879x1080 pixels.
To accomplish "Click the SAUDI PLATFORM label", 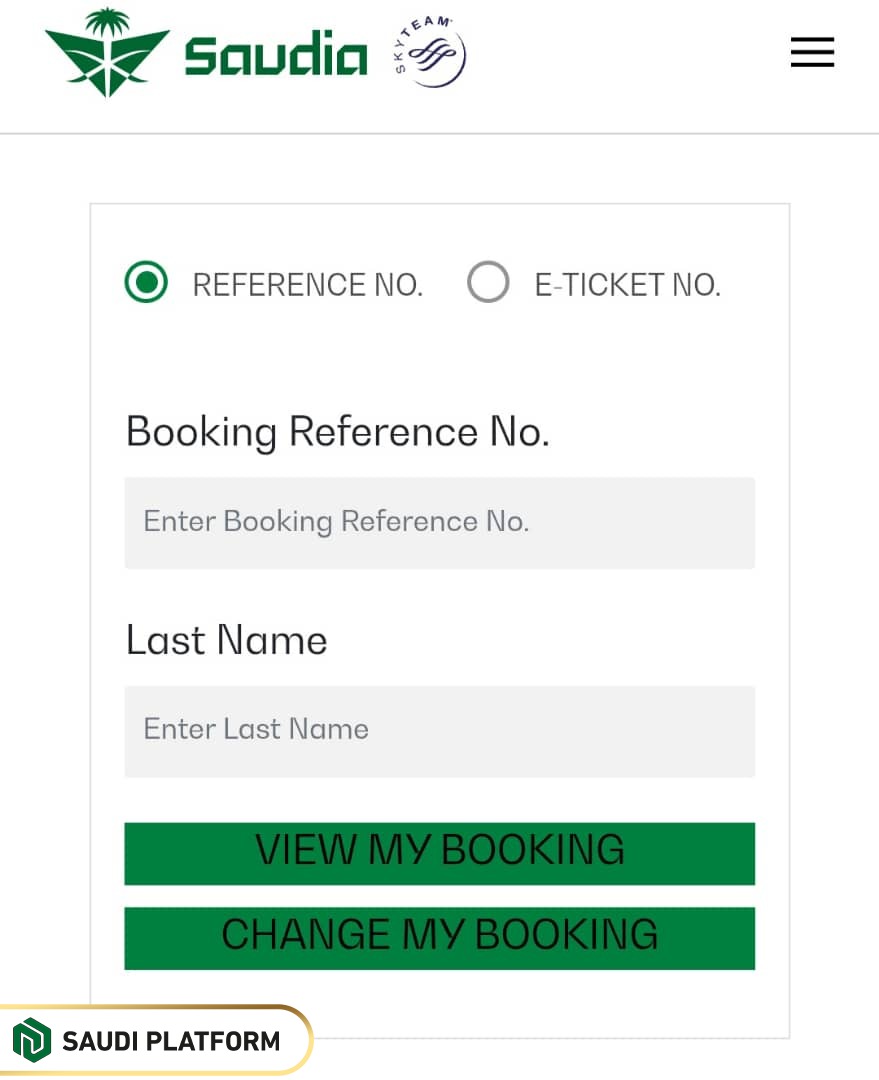I will (170, 1040).
